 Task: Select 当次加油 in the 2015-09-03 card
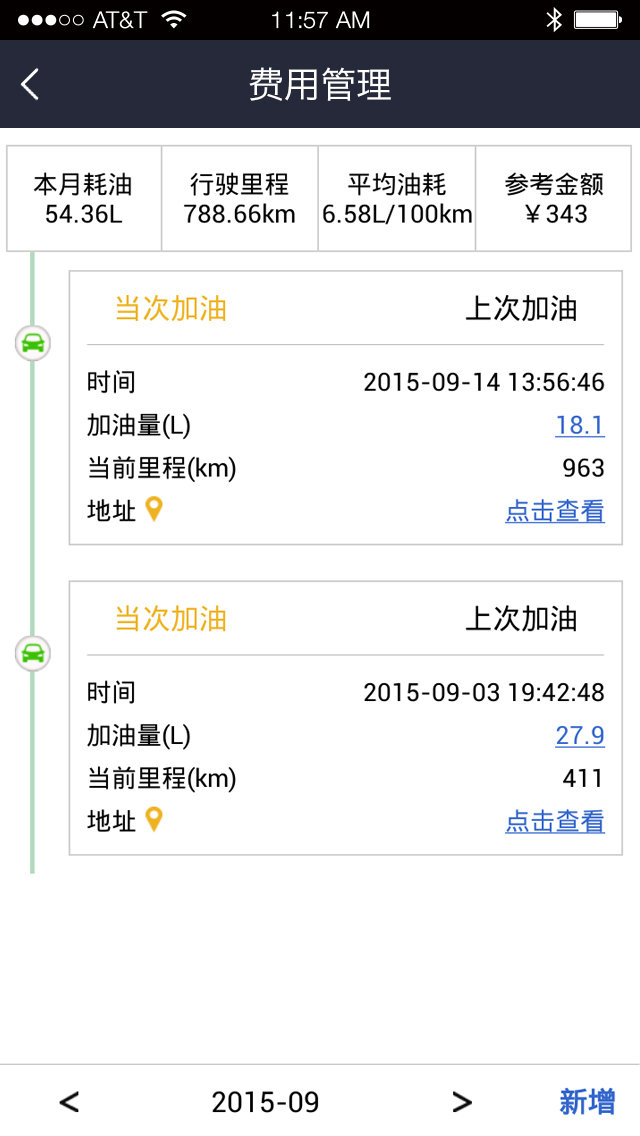tap(171, 619)
